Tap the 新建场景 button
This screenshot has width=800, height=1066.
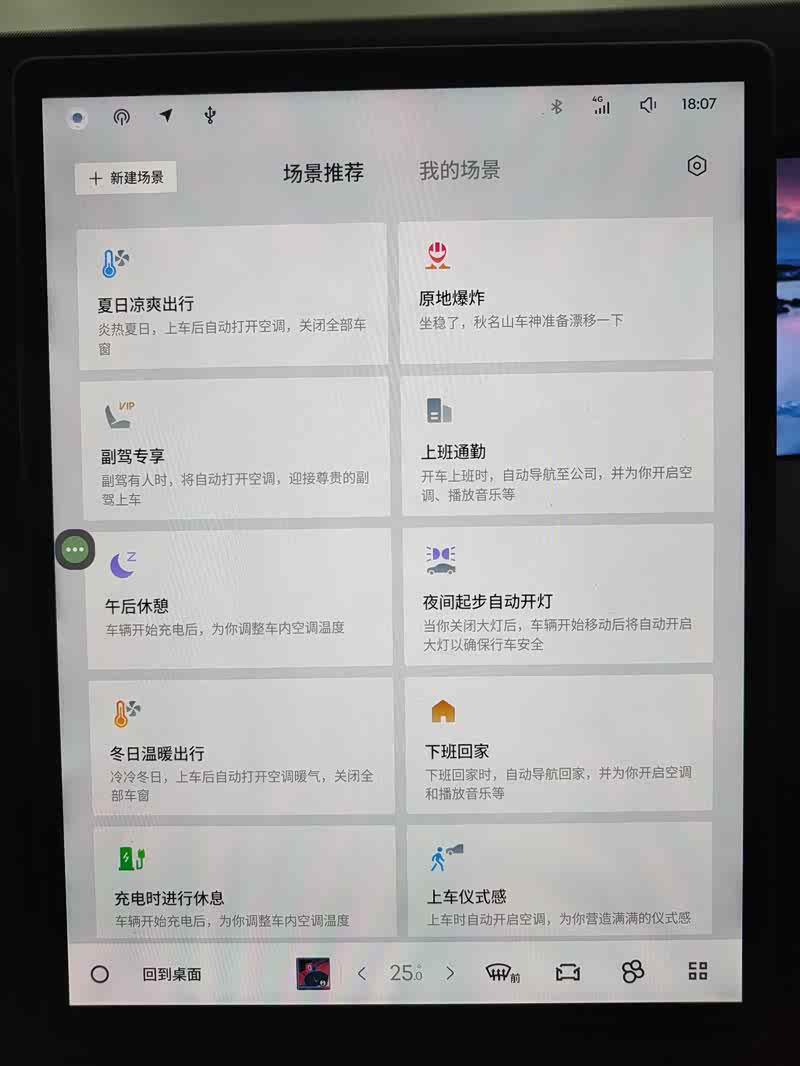tap(126, 177)
